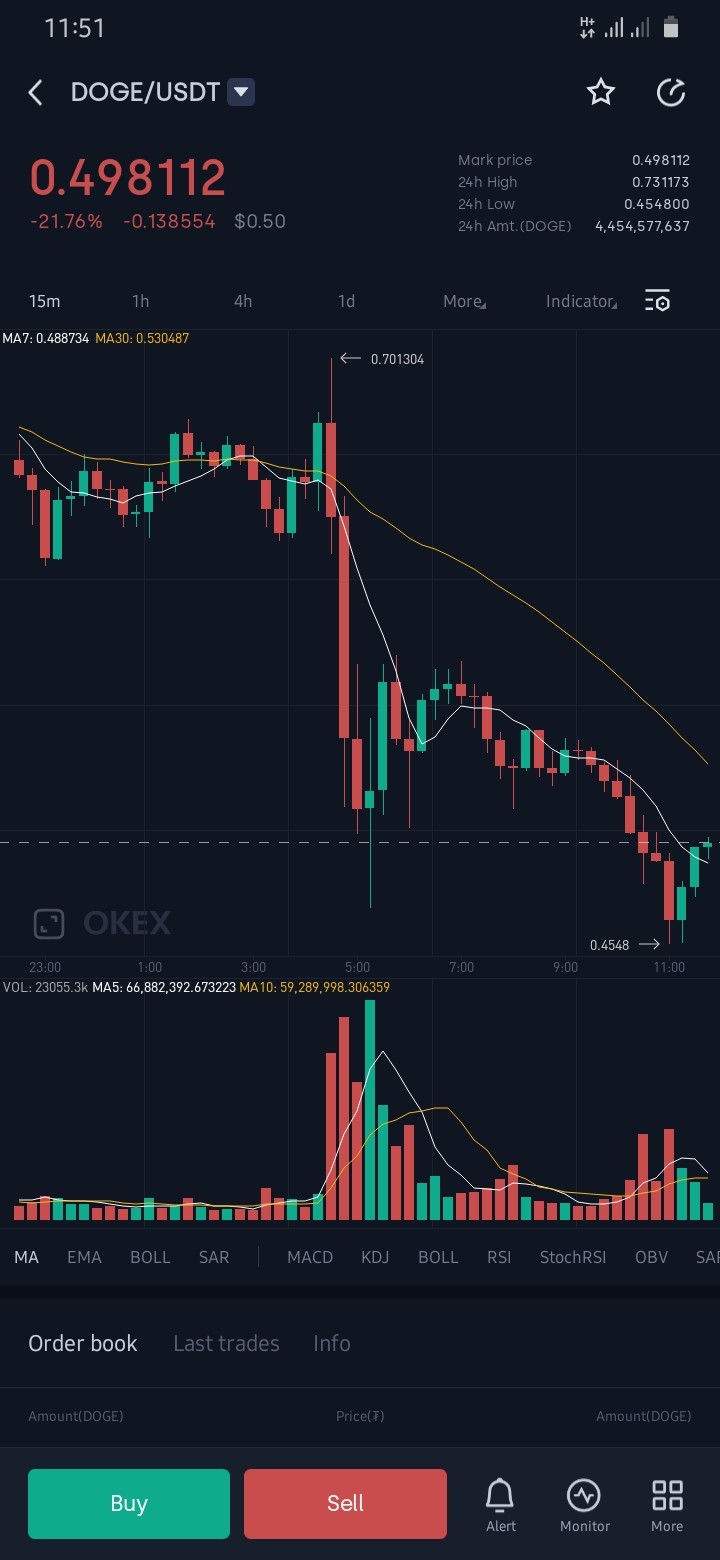Switch to the Last trades tab
The image size is (720, 1560).
click(226, 1343)
